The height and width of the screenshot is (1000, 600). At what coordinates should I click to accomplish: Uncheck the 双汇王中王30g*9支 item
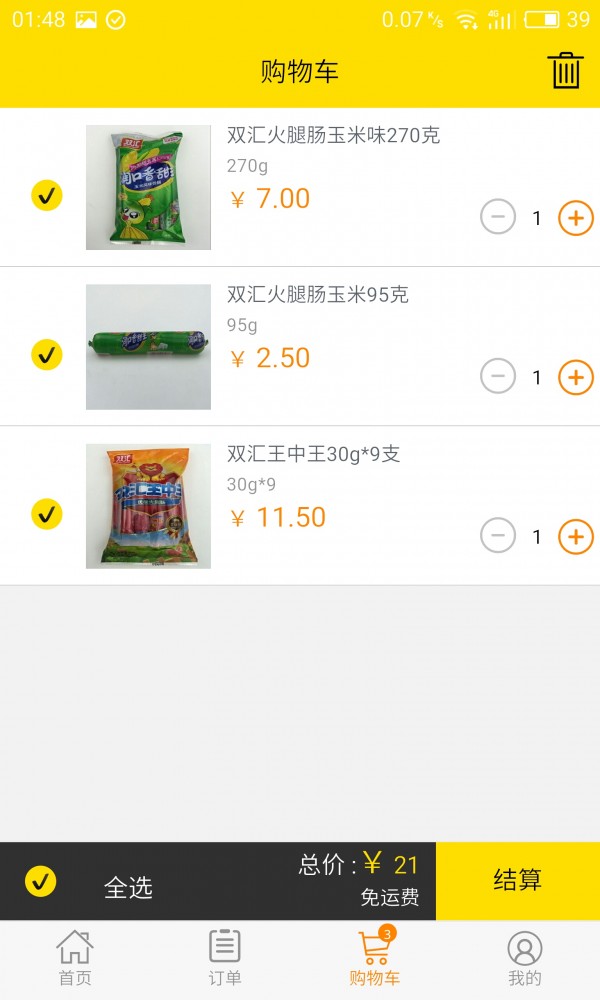(x=46, y=514)
